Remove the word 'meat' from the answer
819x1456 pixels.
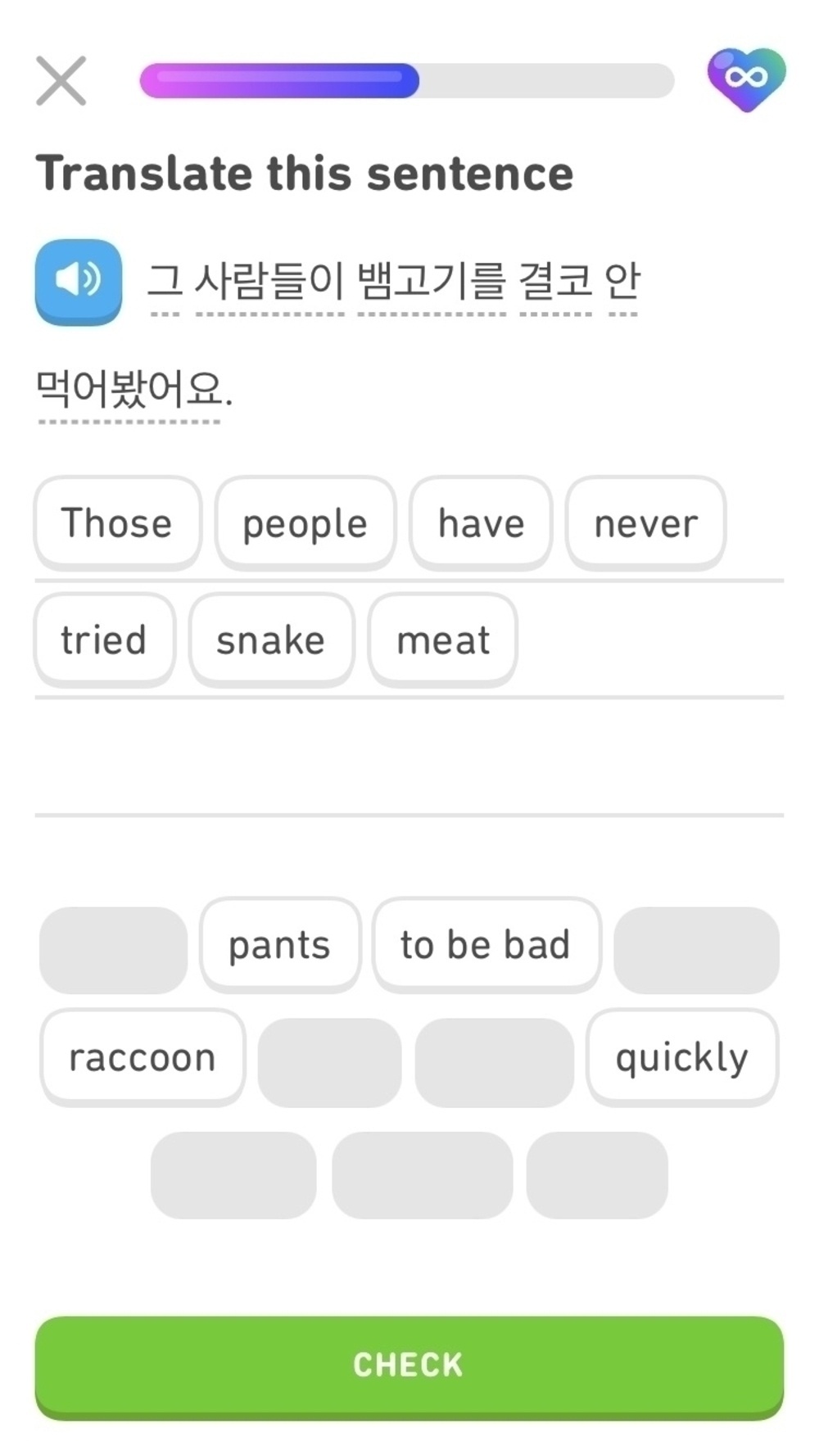pos(442,640)
